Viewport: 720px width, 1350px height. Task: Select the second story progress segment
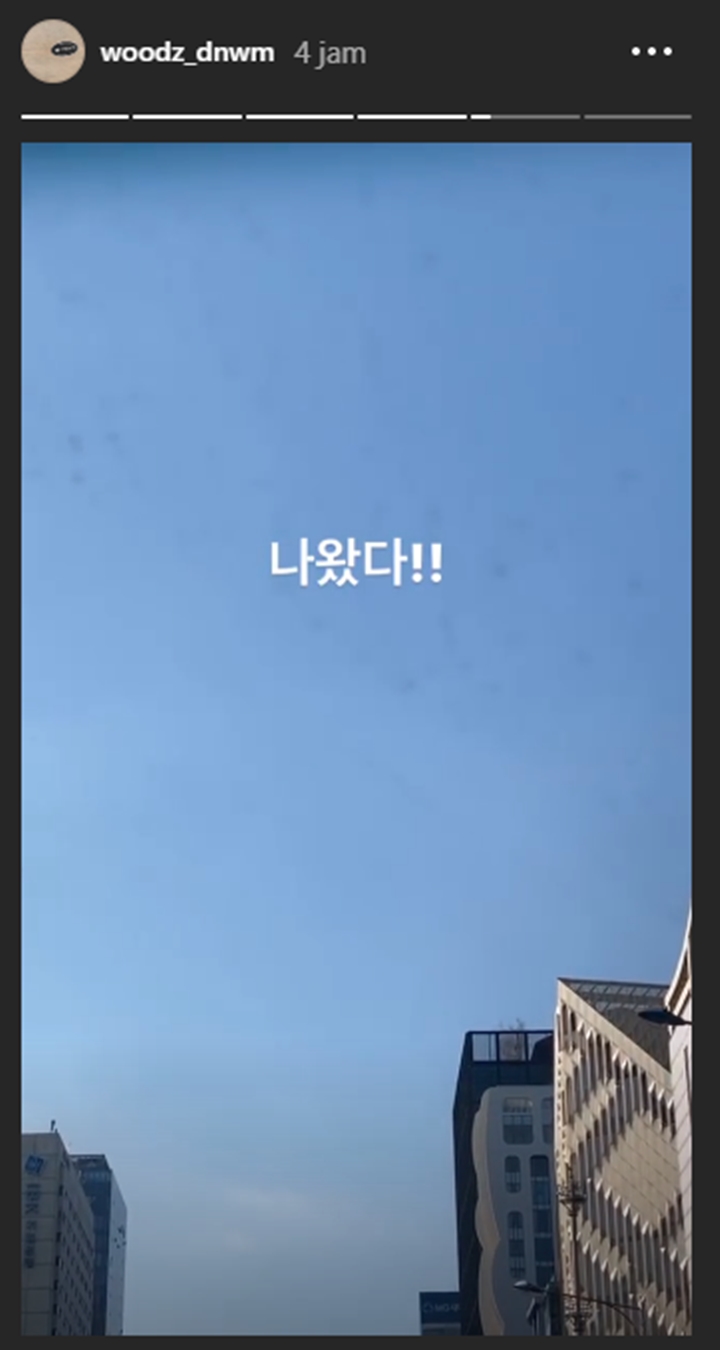click(190, 117)
